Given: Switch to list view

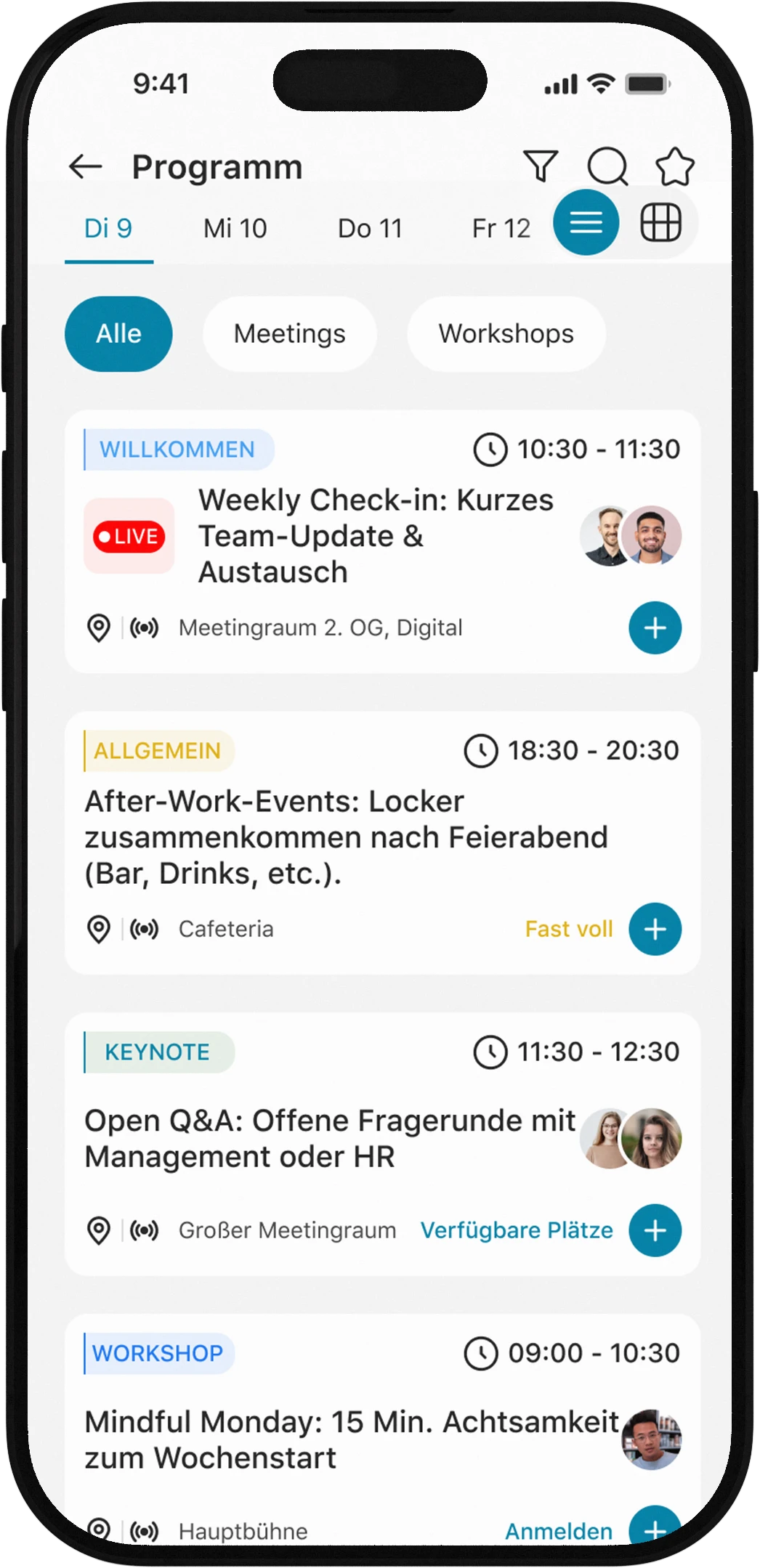Looking at the screenshot, I should coord(586,222).
